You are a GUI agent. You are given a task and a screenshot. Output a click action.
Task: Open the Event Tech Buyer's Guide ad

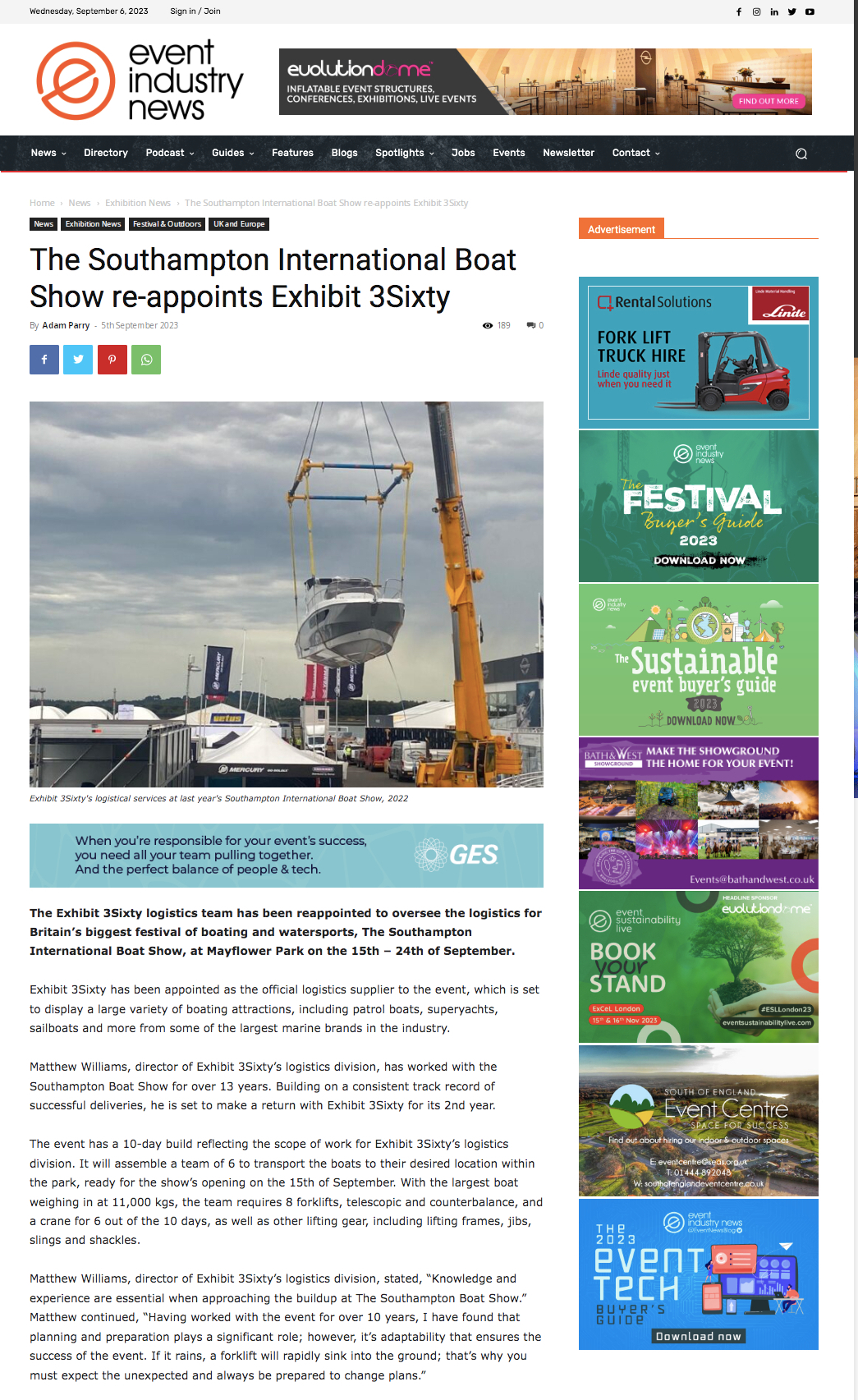pyautogui.click(x=699, y=1274)
